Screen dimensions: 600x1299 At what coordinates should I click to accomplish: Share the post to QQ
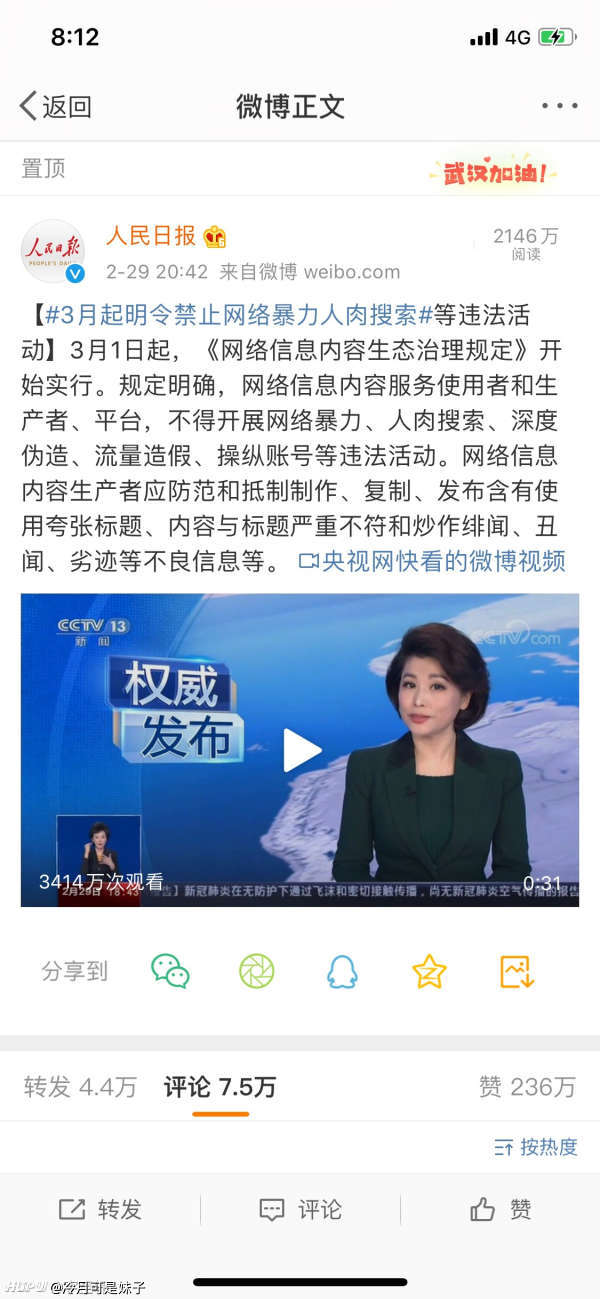tap(342, 971)
